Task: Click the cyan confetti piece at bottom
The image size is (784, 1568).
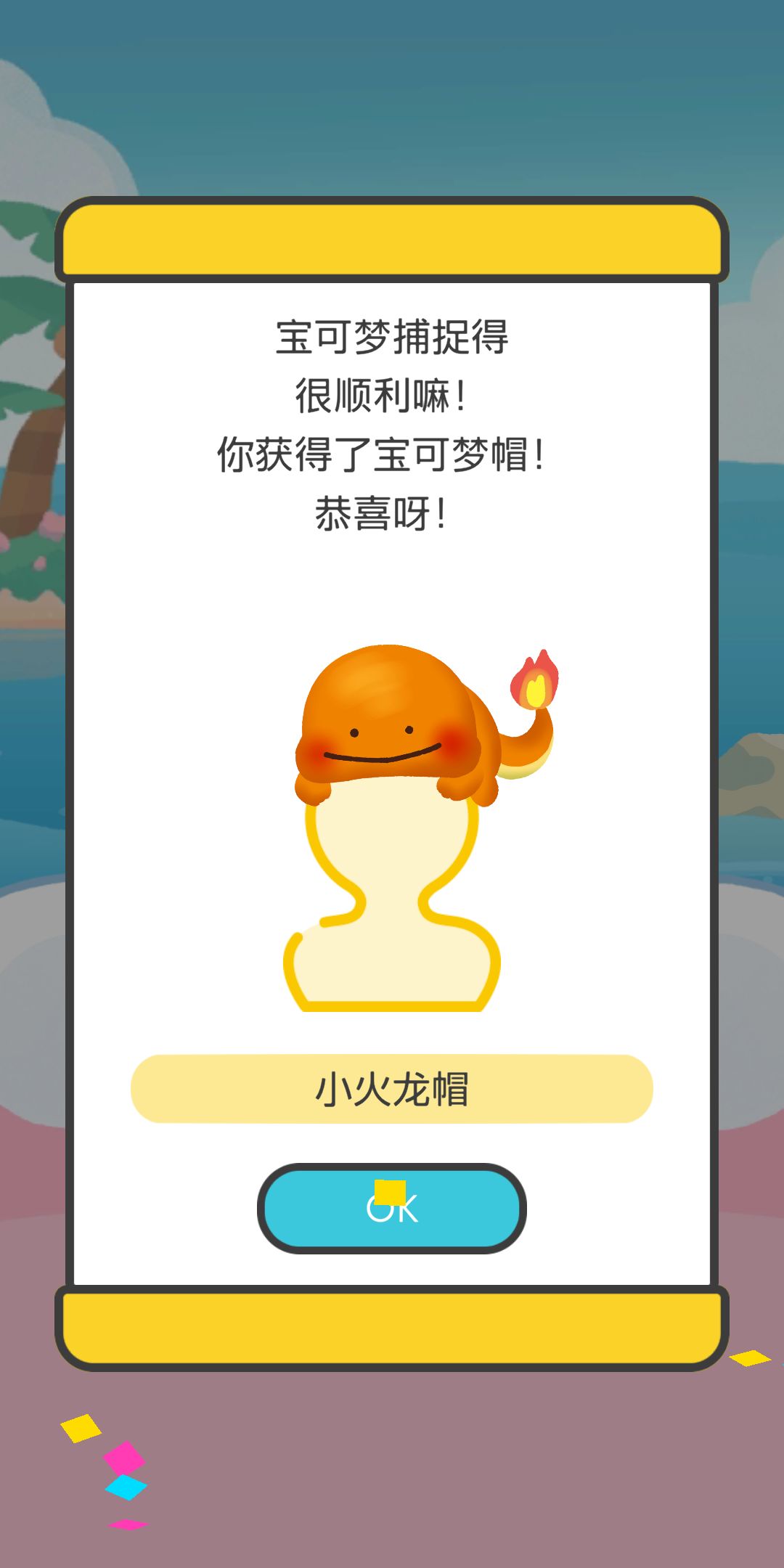Action: (127, 1486)
